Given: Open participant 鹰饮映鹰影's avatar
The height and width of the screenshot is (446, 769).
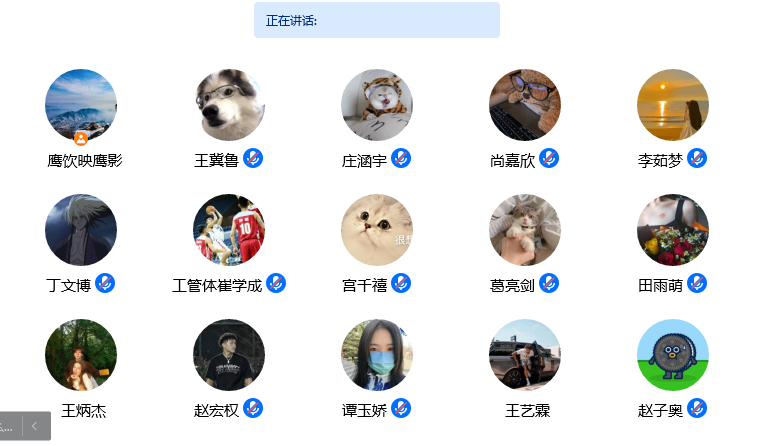Looking at the screenshot, I should coord(81,104).
